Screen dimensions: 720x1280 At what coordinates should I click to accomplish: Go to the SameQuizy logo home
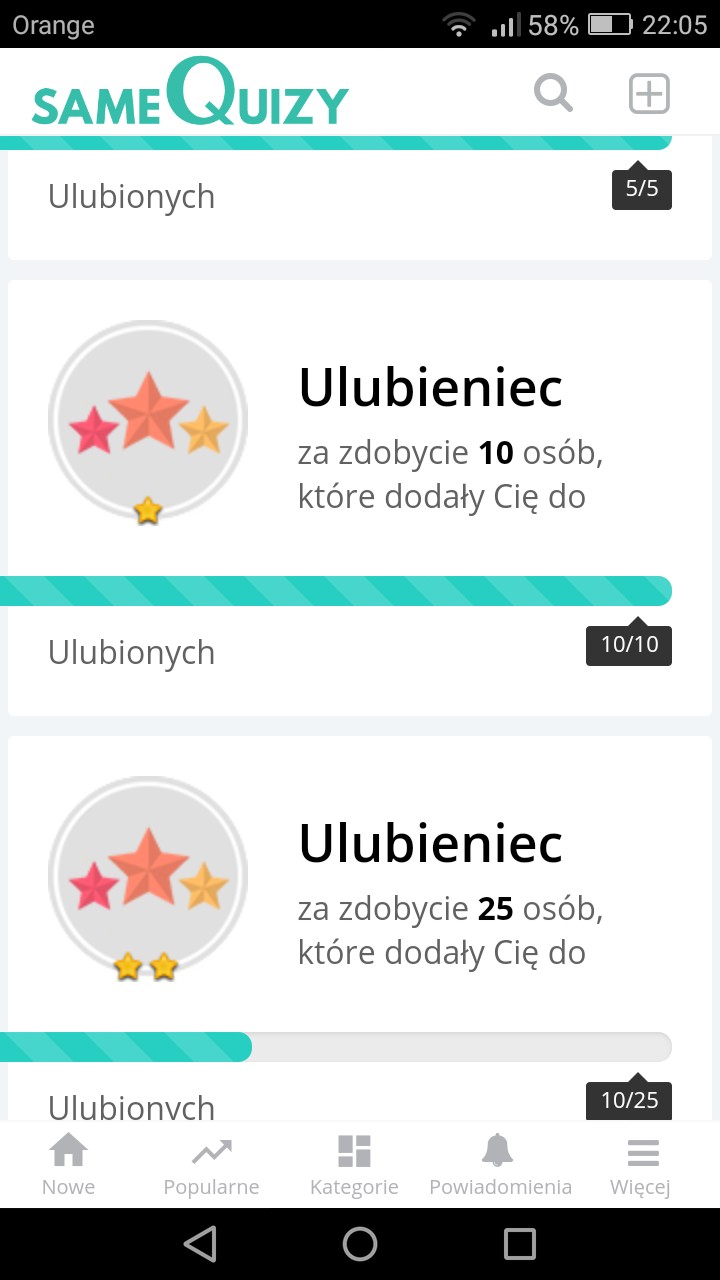190,94
